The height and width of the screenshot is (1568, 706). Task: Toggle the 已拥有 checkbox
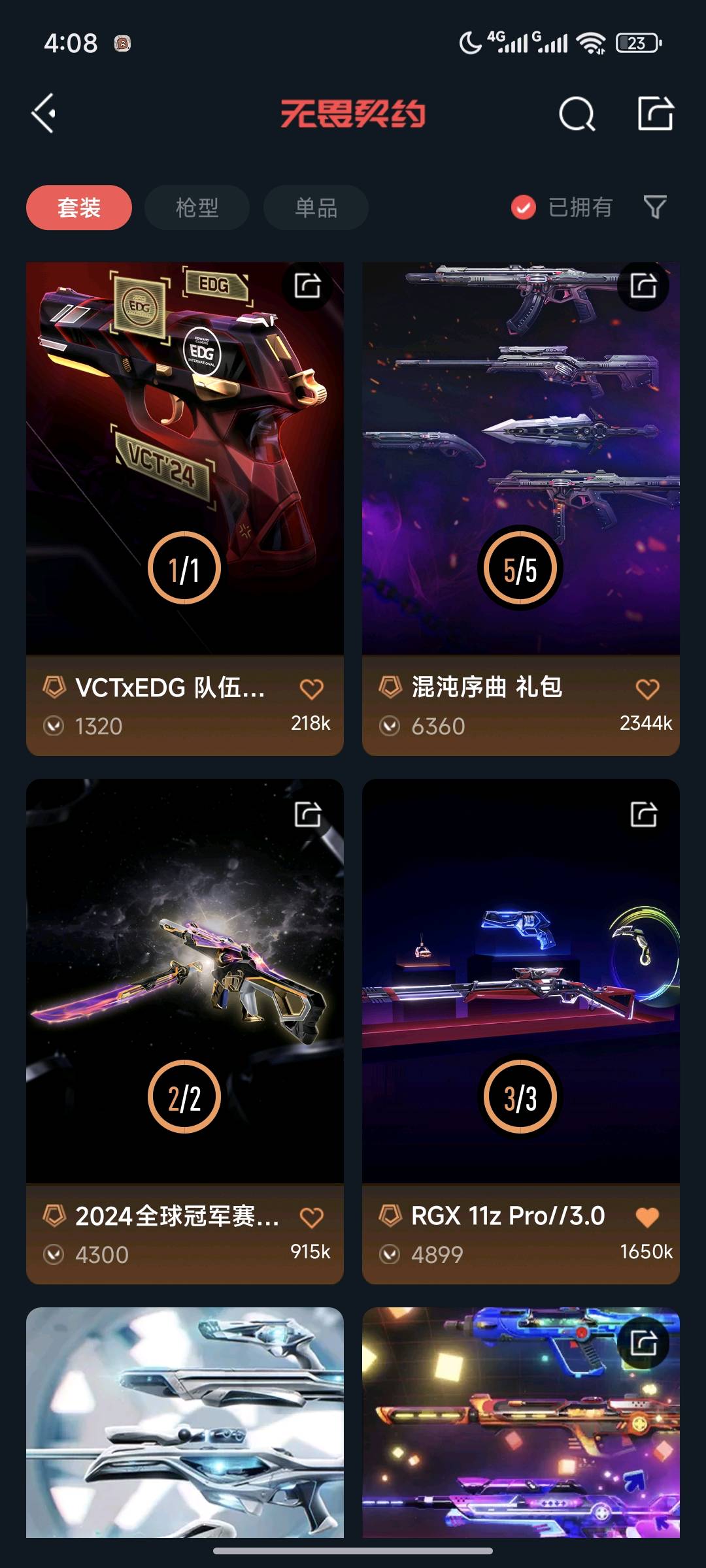(524, 208)
